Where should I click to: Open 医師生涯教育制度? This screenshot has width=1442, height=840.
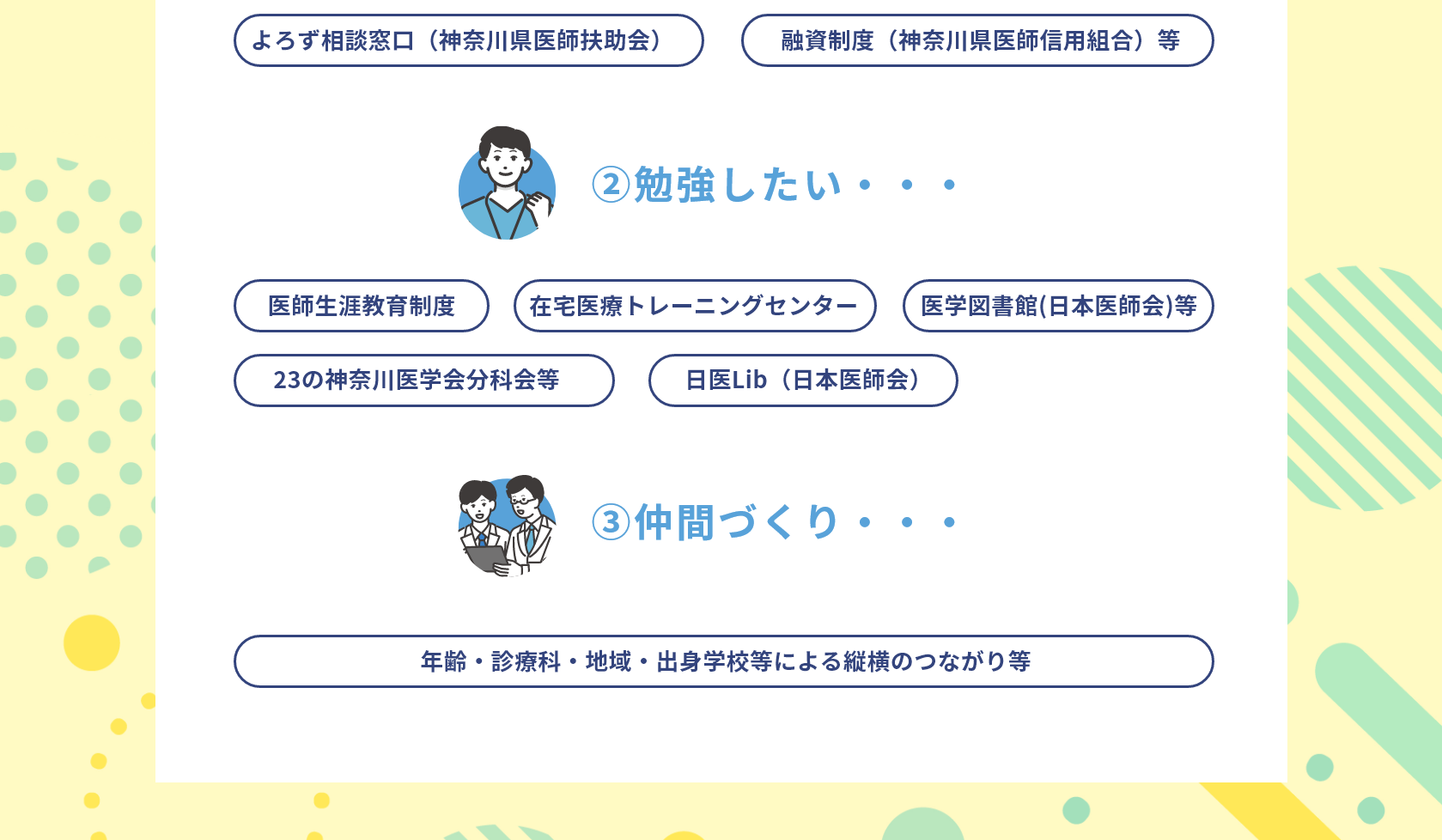click(361, 306)
